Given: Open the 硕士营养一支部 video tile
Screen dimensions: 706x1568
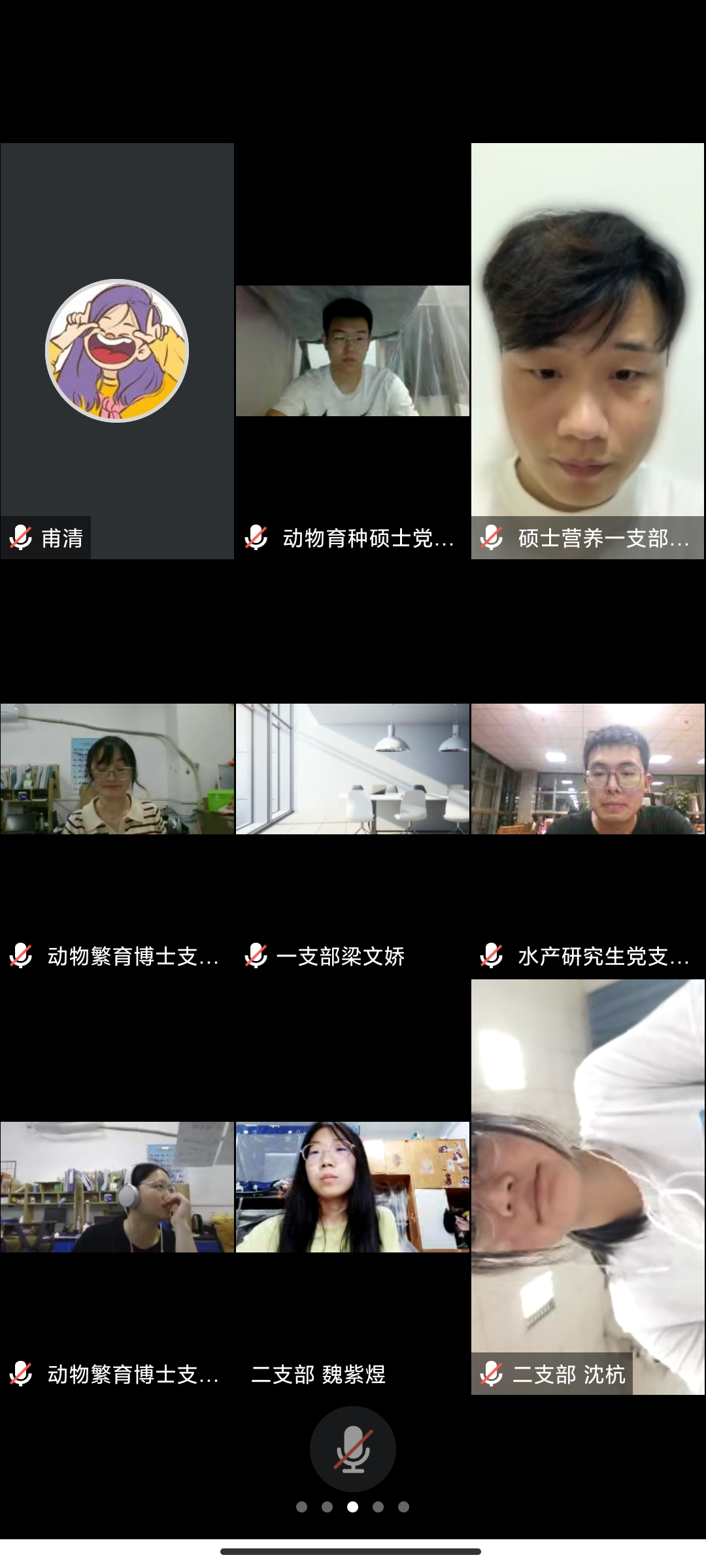Looking at the screenshot, I should click(587, 351).
